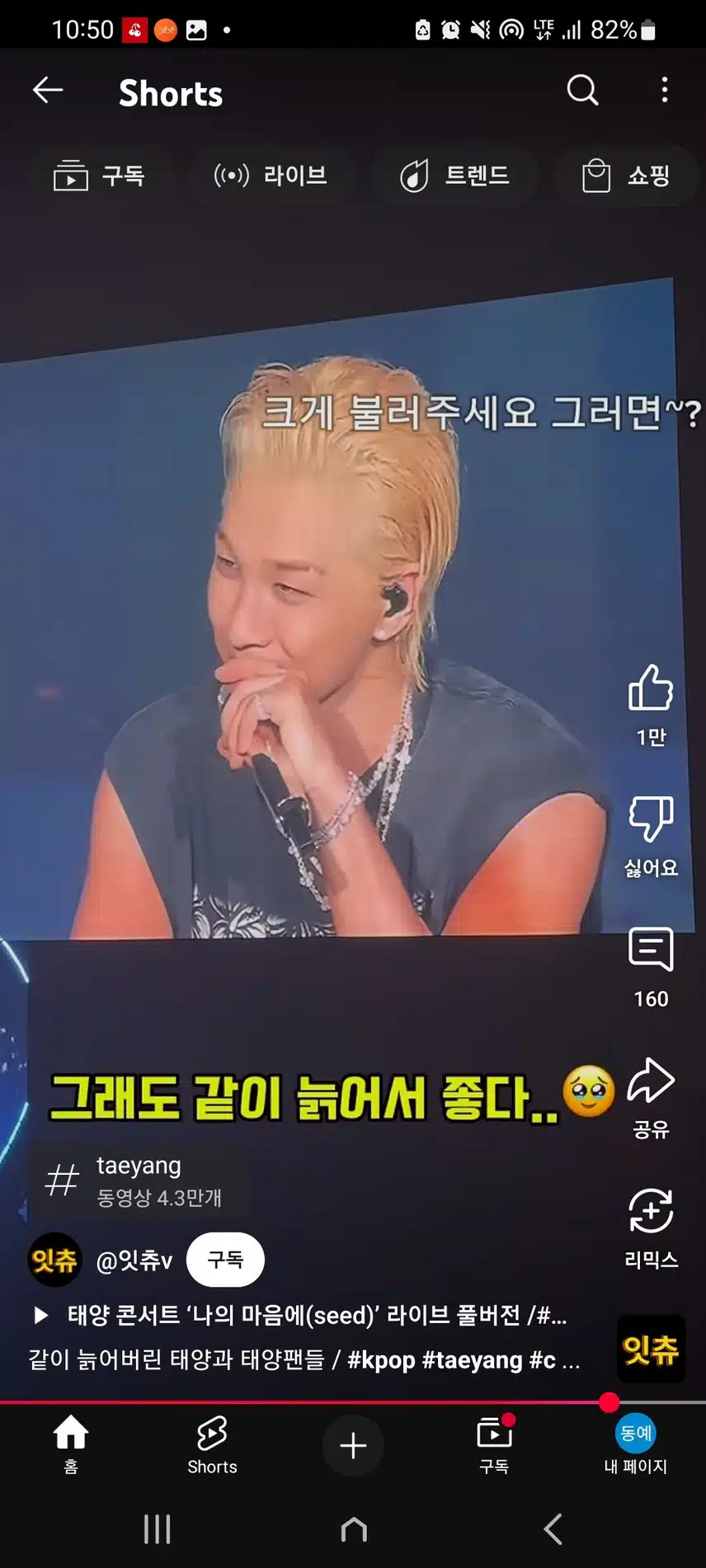Open the three-dot overflow menu
706x1568 pixels.
point(665,90)
